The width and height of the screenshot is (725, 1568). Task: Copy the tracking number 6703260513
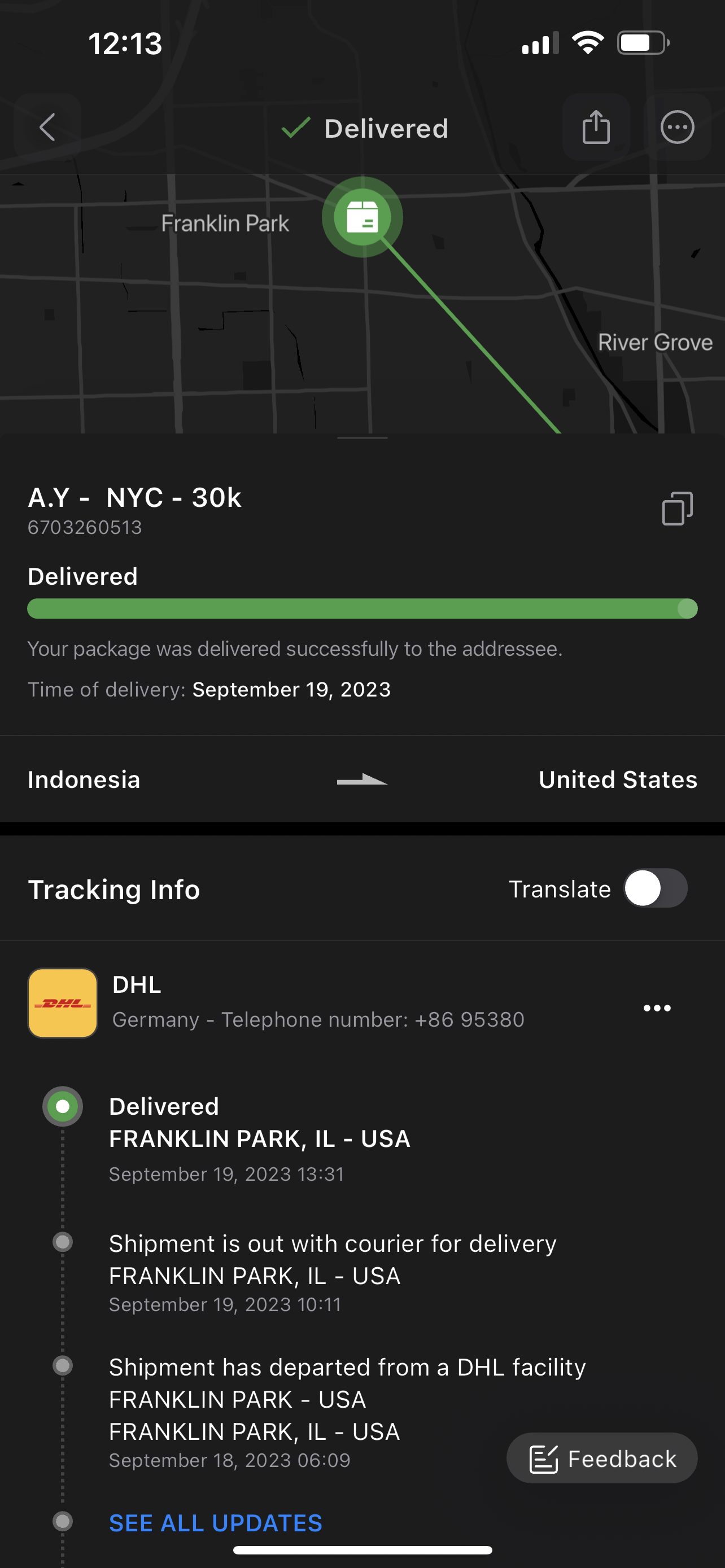pos(678,509)
